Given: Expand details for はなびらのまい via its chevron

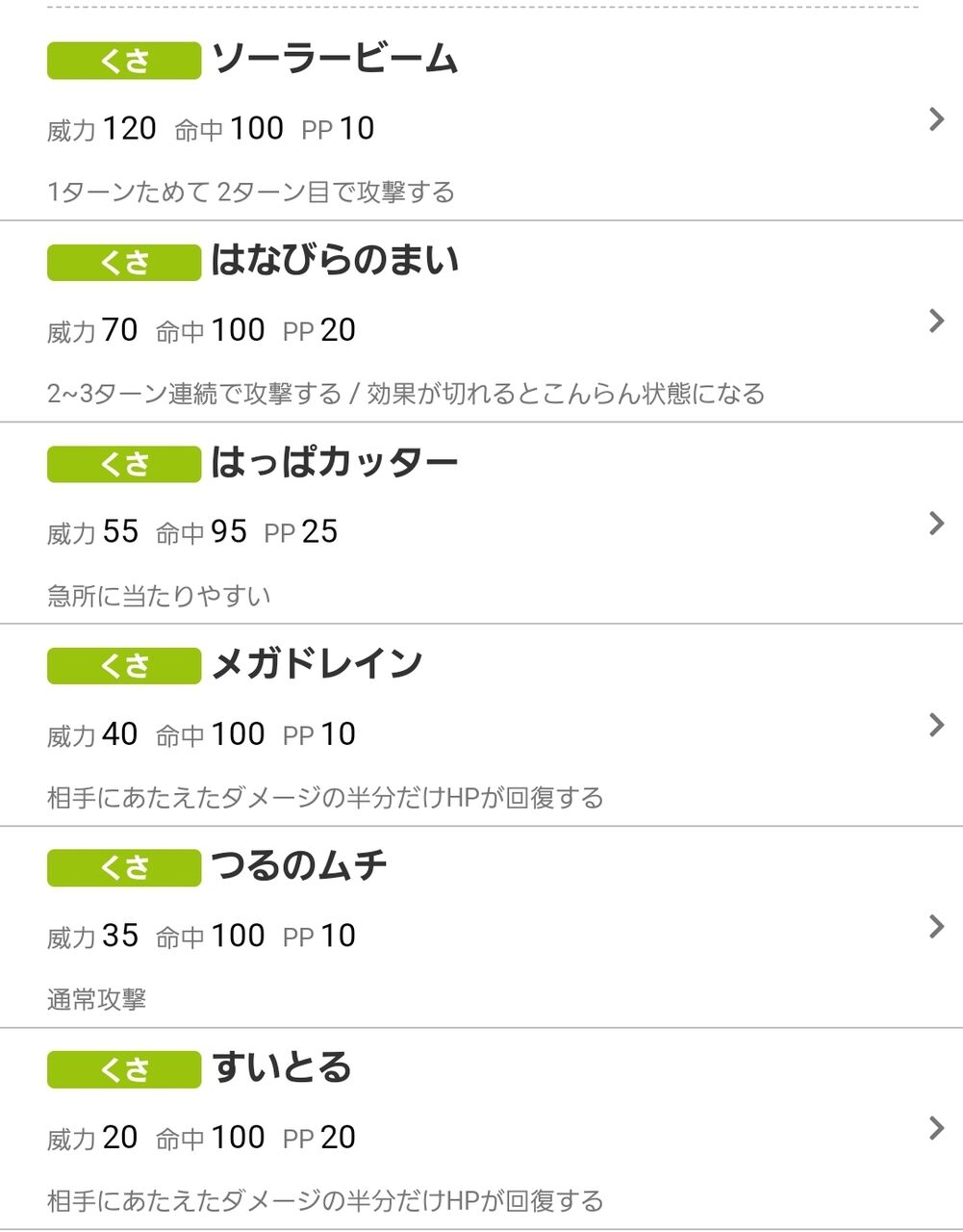Looking at the screenshot, I should click(935, 321).
